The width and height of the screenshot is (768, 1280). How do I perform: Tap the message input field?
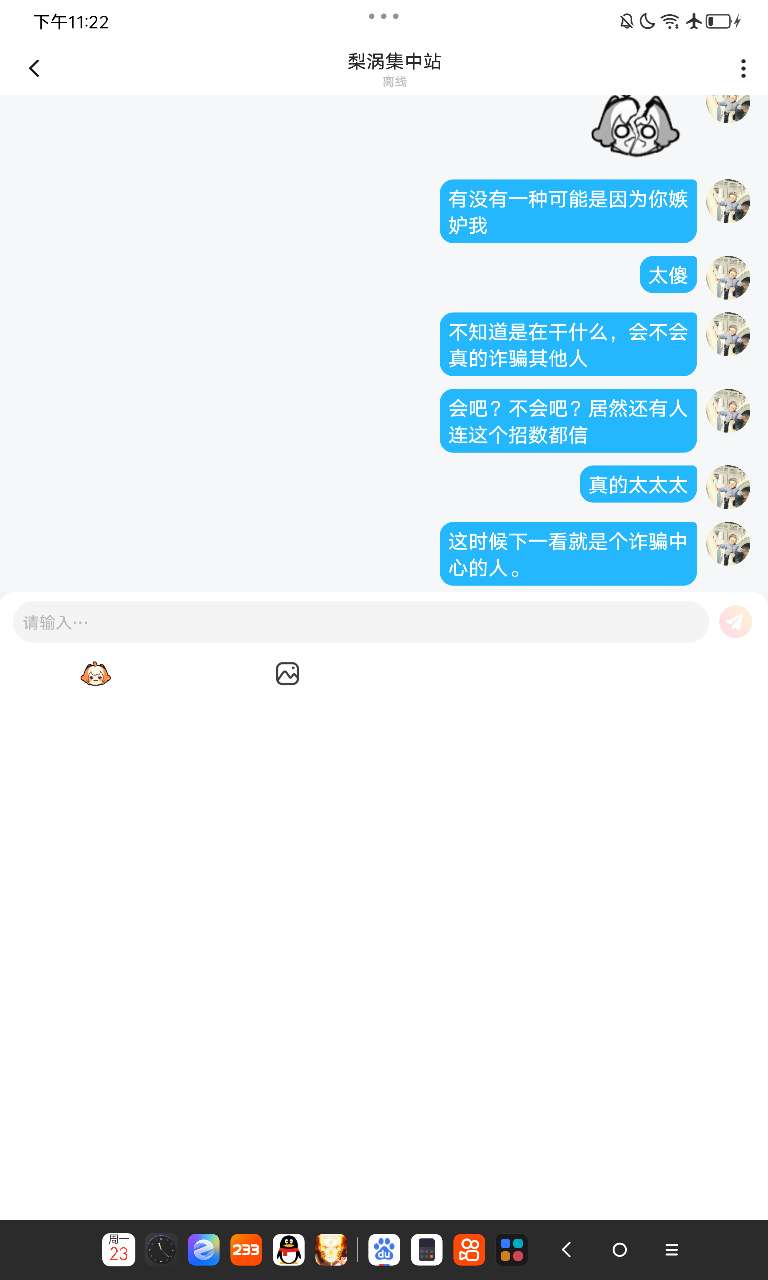pos(360,622)
